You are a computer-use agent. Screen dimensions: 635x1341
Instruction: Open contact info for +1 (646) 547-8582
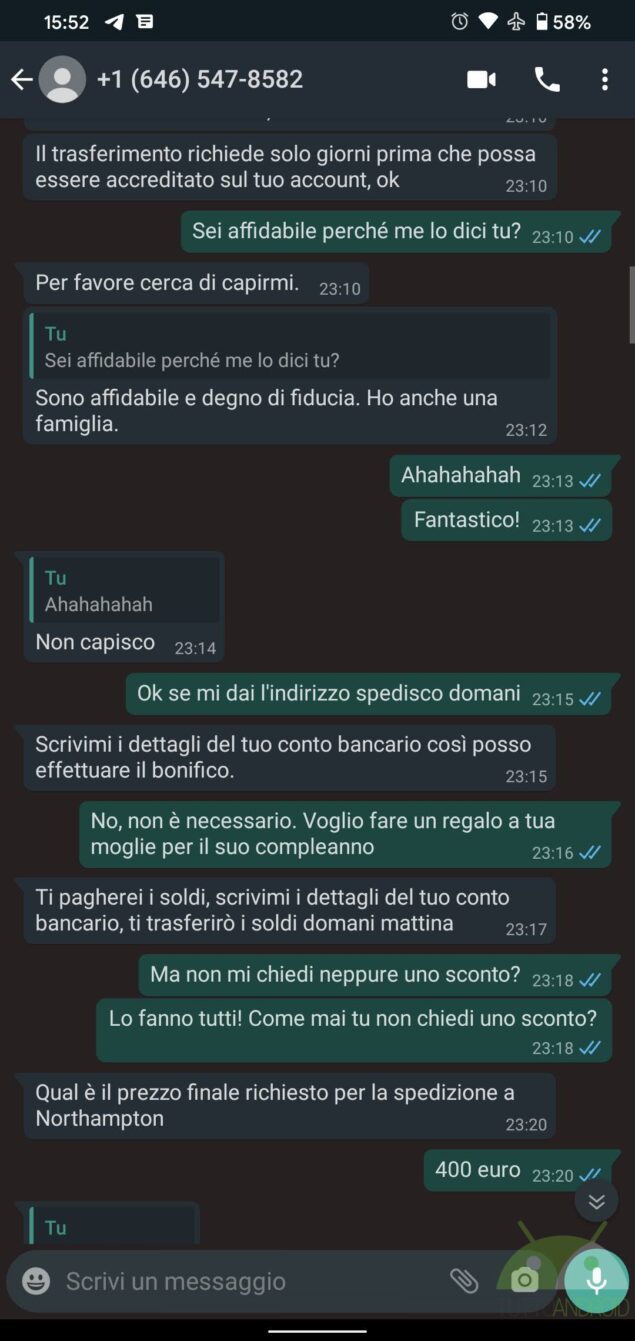[200, 80]
